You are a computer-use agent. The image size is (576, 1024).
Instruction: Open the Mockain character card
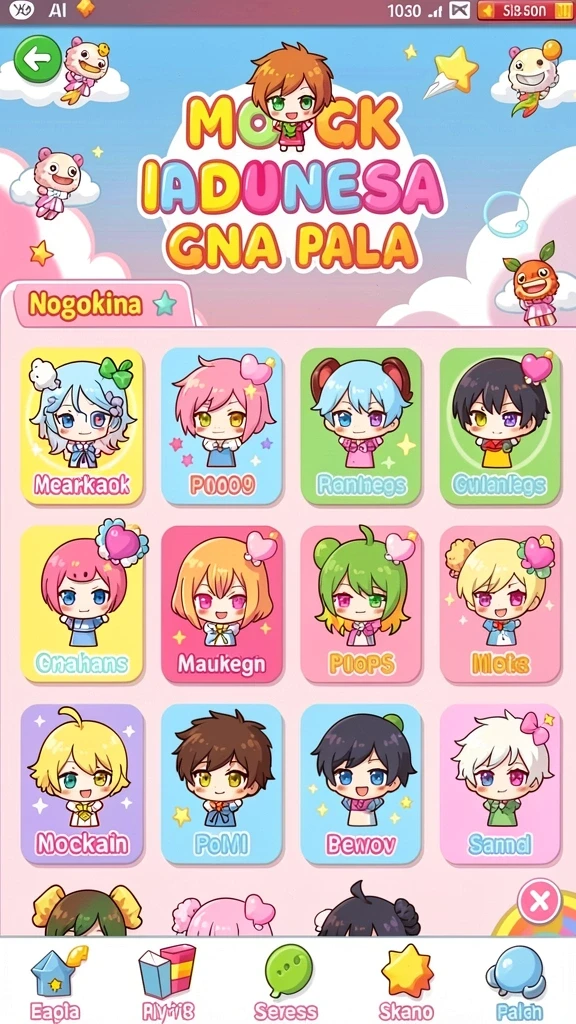click(x=82, y=784)
